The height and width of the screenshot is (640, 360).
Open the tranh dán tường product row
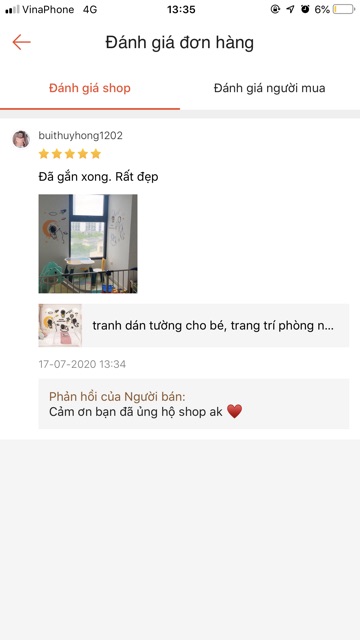(194, 325)
